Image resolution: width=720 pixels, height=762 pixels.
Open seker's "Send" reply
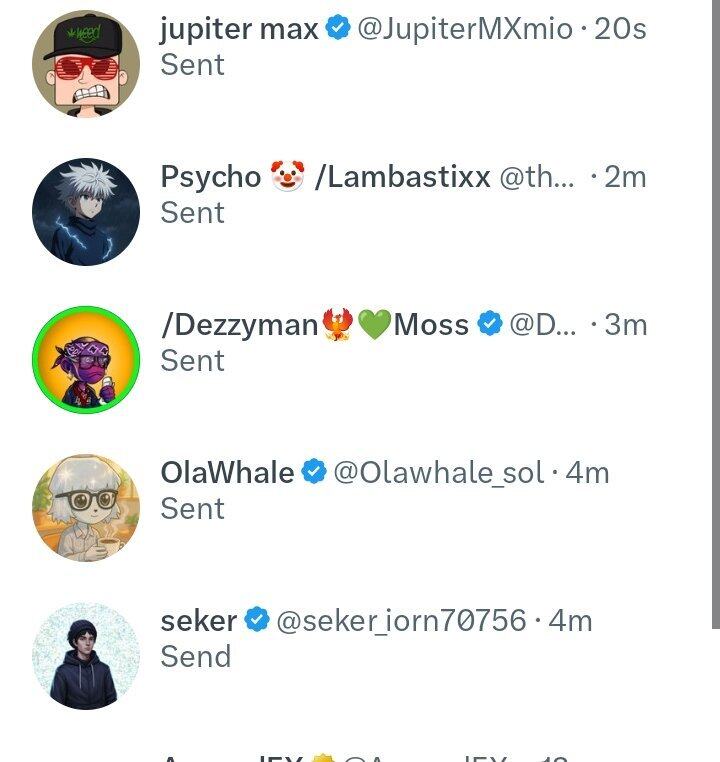click(195, 657)
